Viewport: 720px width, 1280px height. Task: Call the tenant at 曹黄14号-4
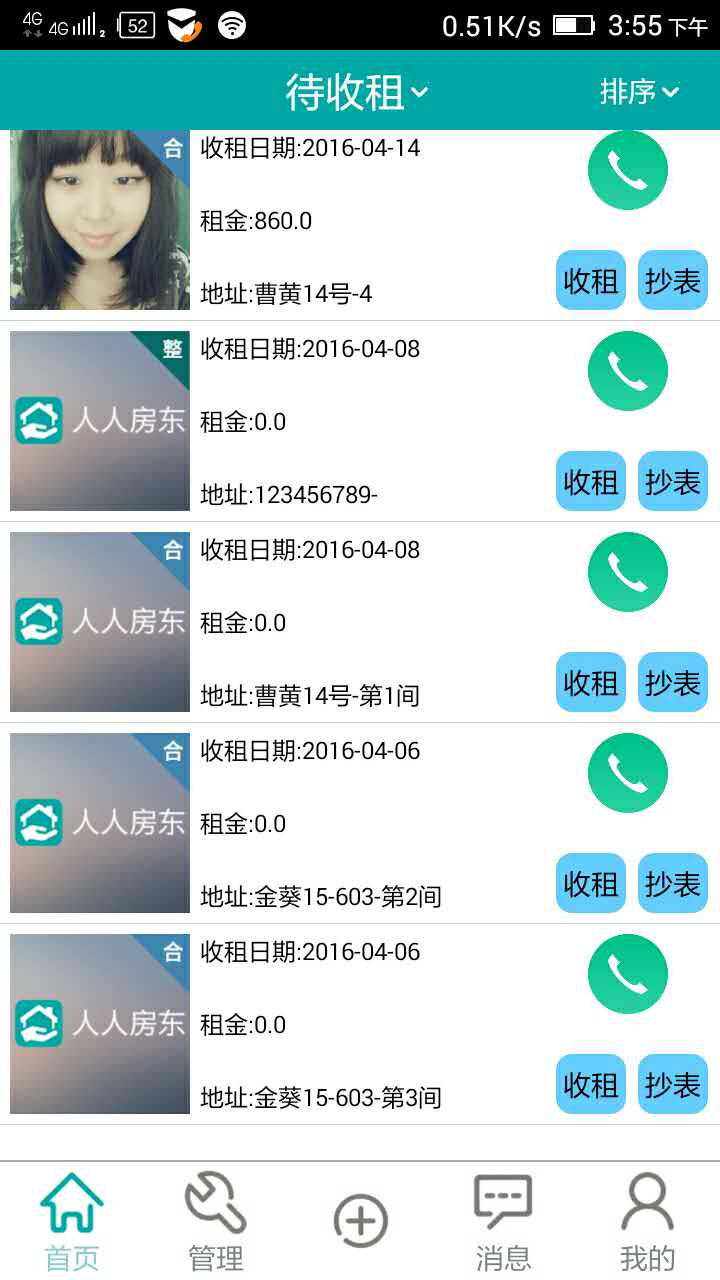click(x=627, y=170)
